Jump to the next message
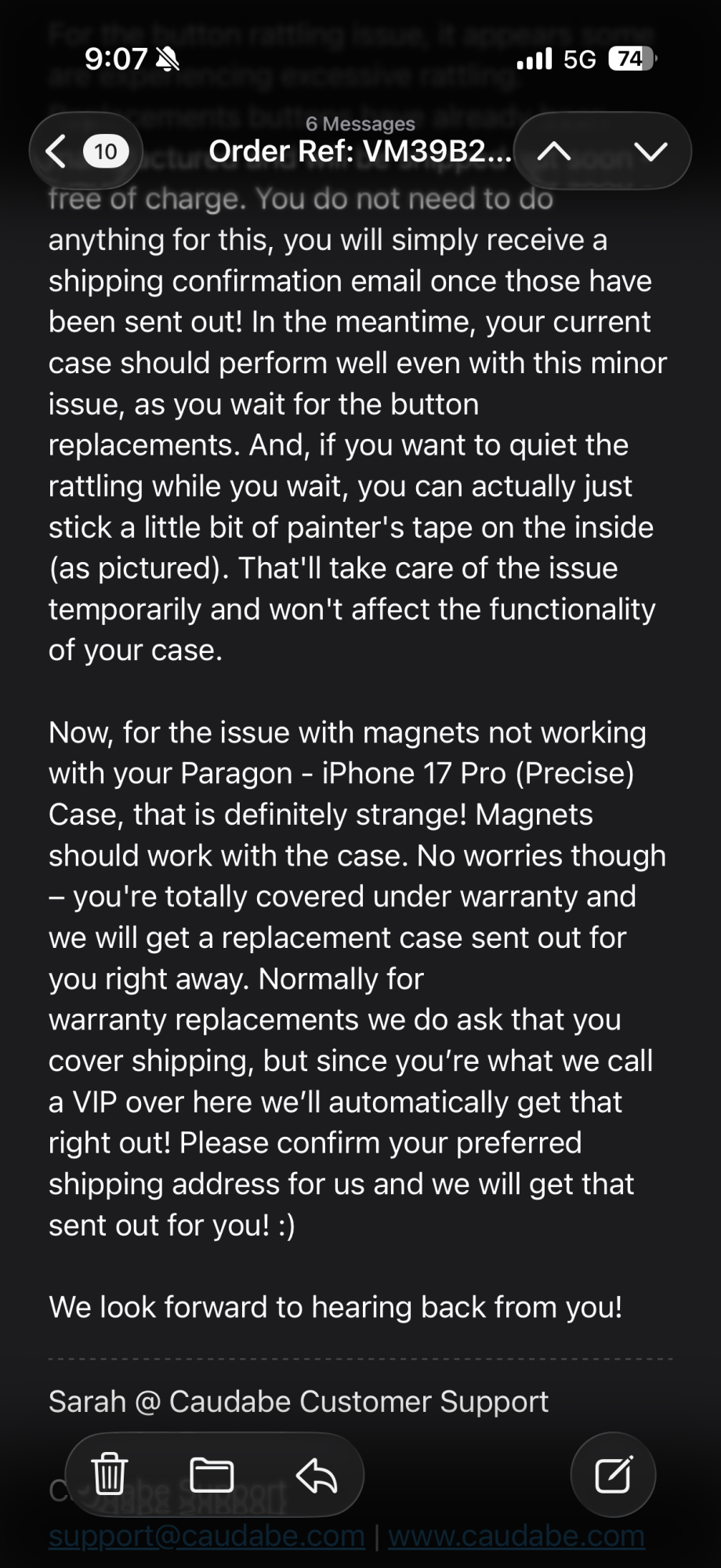 click(x=650, y=151)
